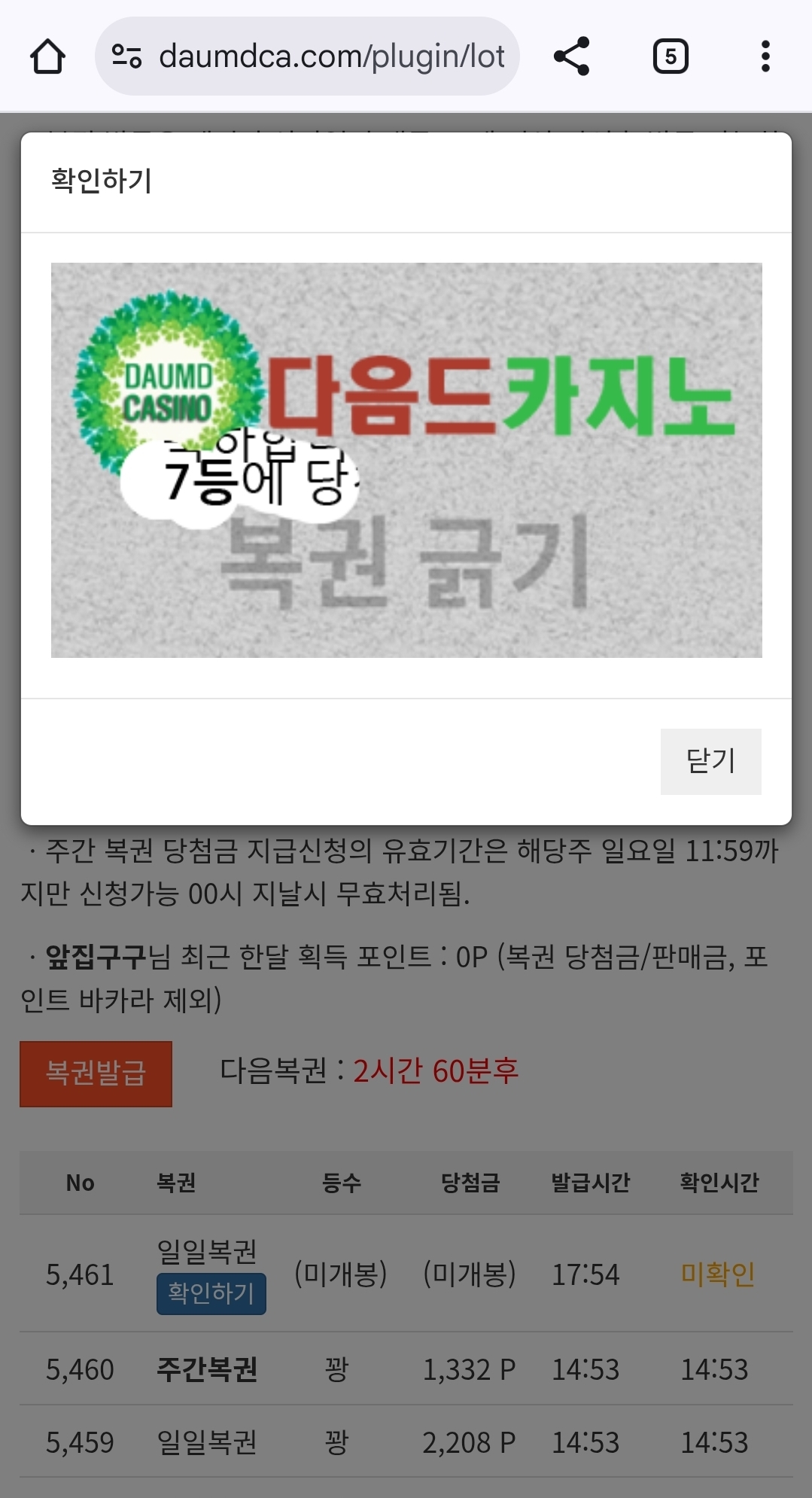Tap the 복권발급 button
Screen dimensions: 812x1498
96,1073
